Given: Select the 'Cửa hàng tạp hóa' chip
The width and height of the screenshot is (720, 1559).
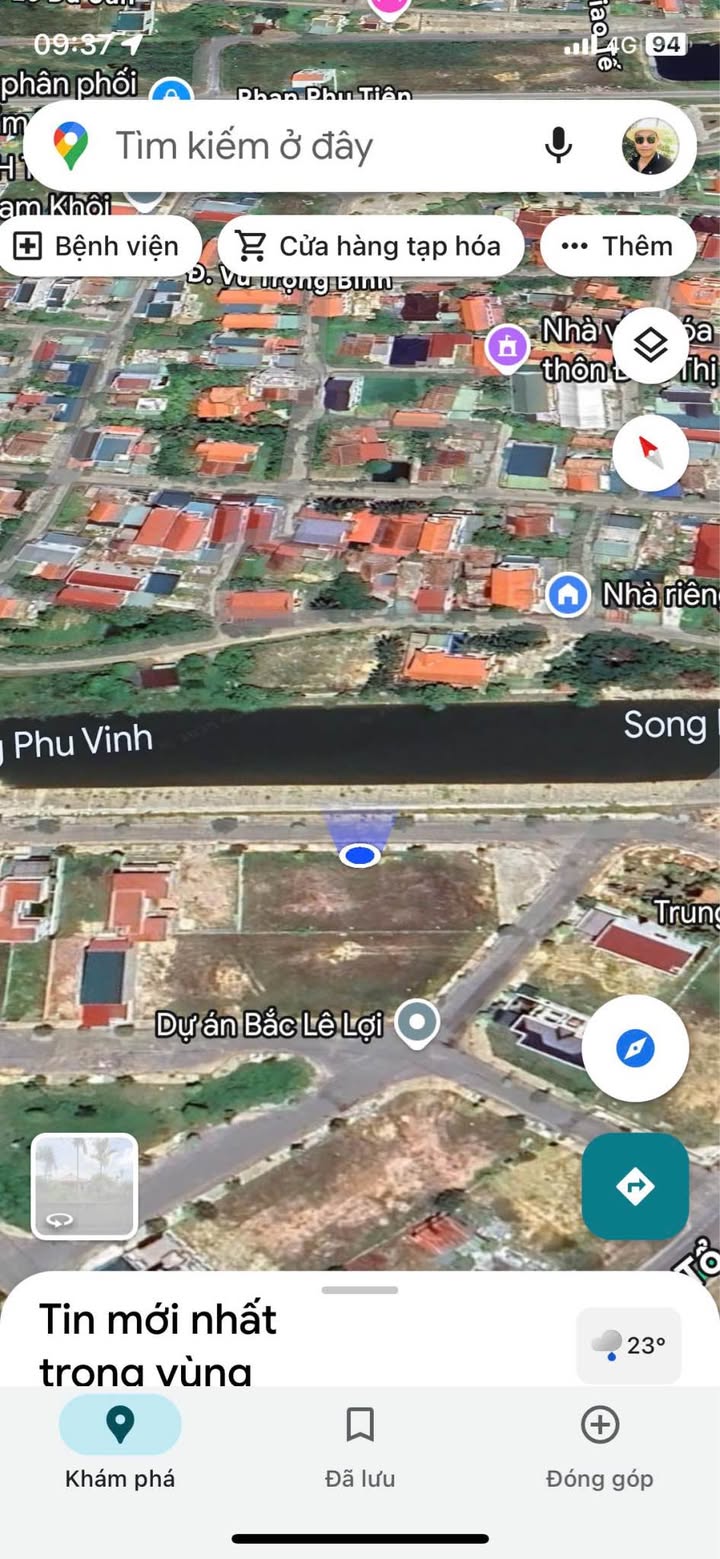Looking at the screenshot, I should tap(370, 246).
